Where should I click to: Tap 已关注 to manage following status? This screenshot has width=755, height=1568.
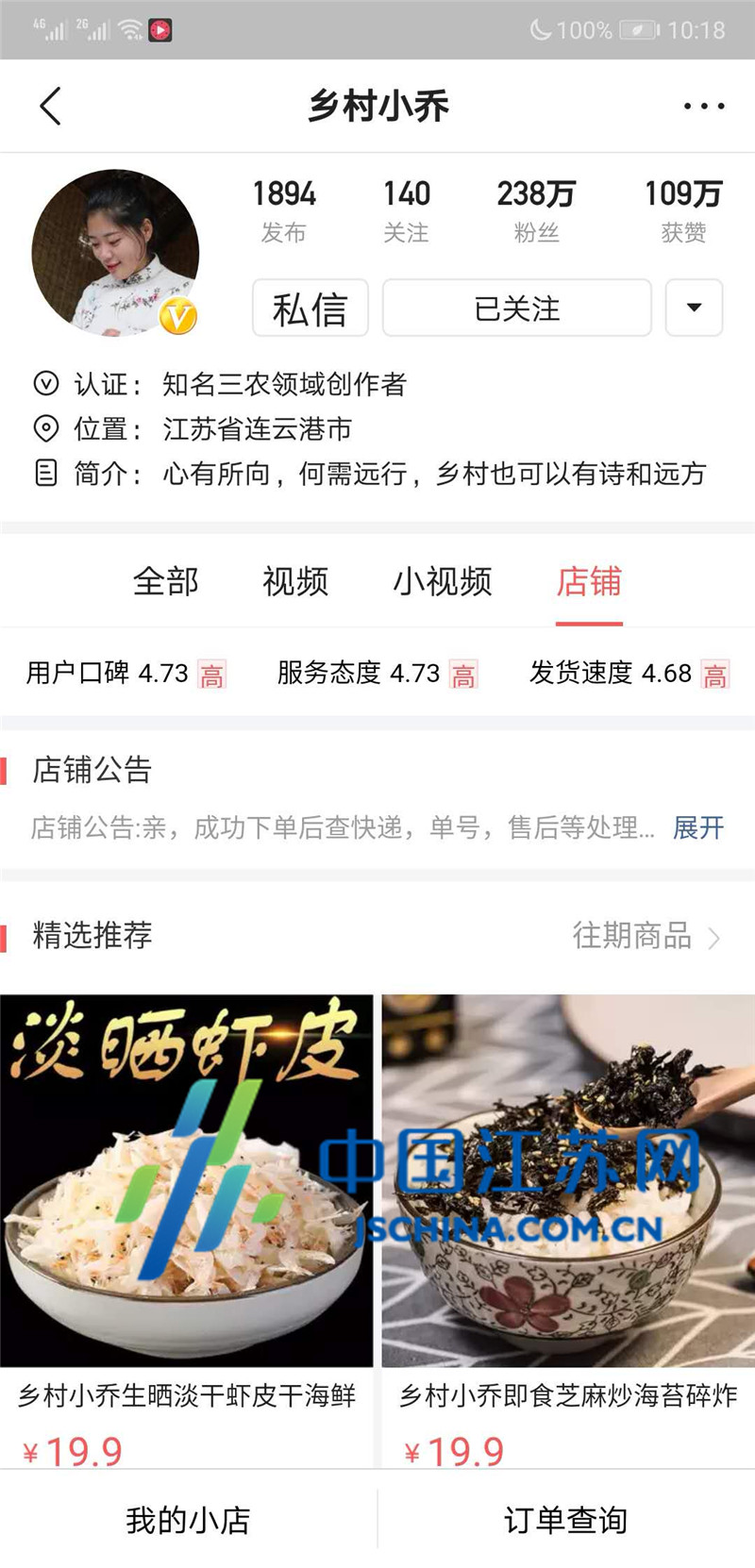click(x=516, y=309)
